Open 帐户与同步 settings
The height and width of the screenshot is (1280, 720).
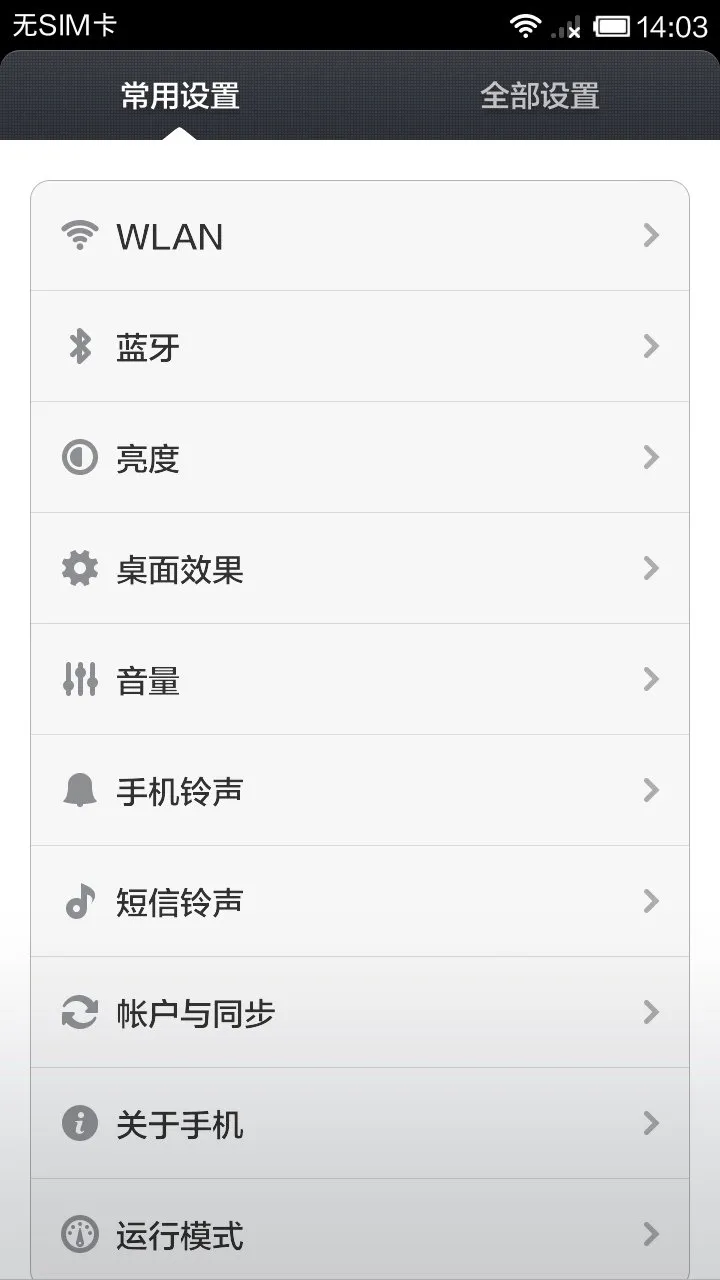point(360,1013)
